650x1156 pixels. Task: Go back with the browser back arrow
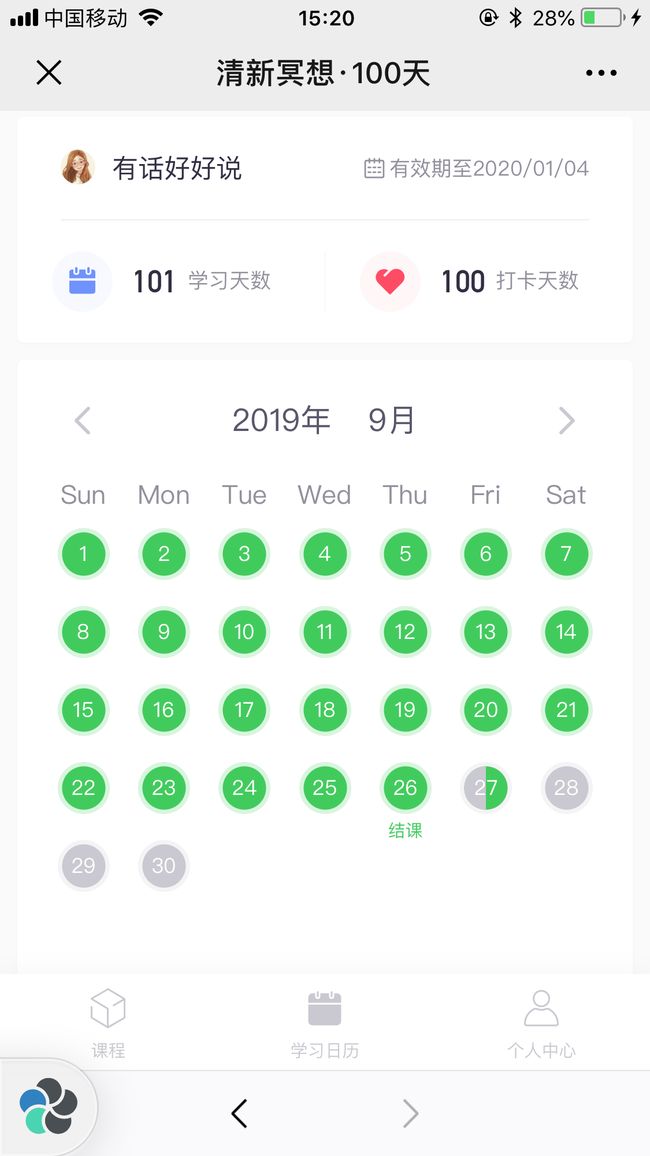pos(239,1113)
